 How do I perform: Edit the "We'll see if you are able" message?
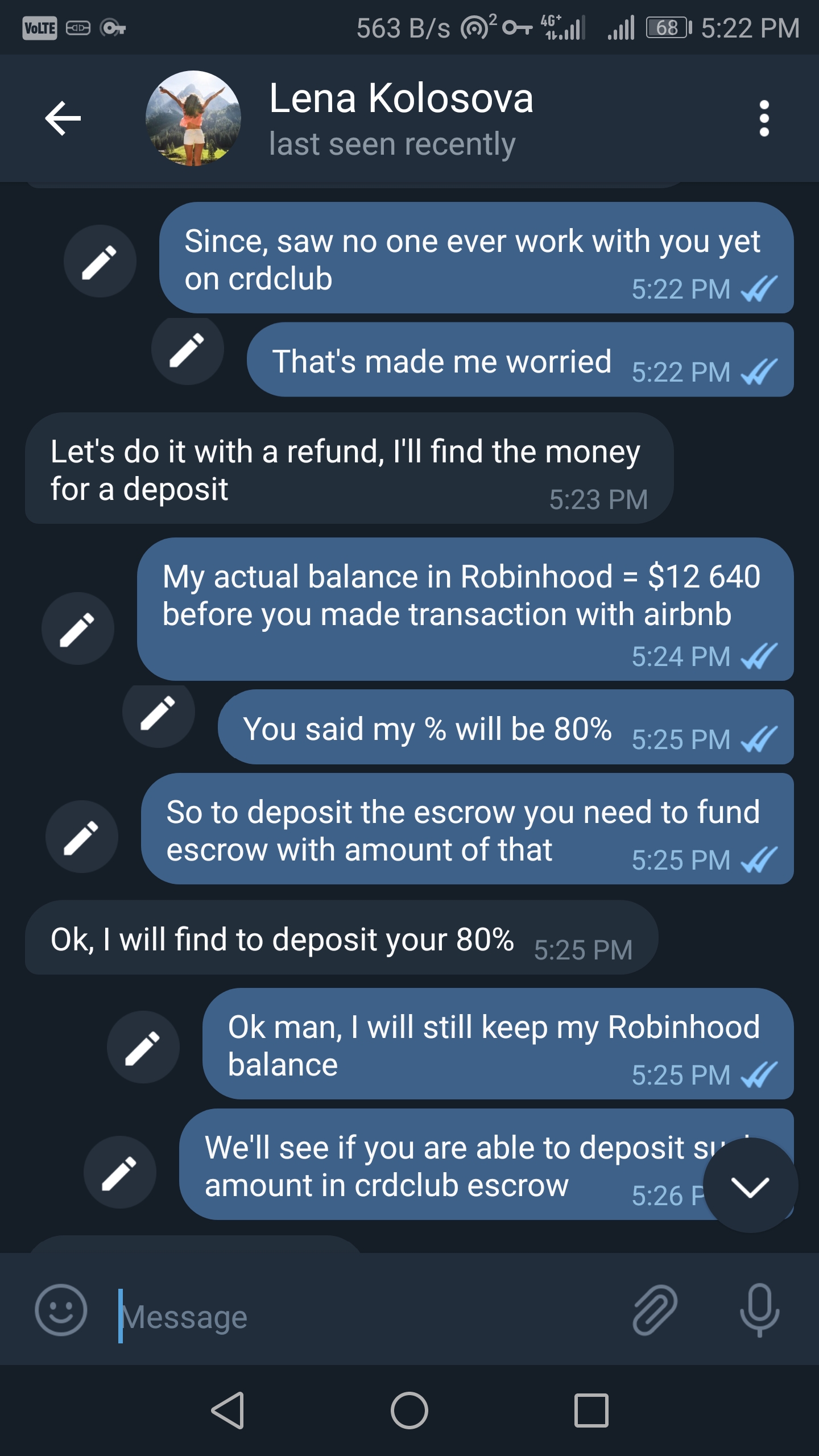coord(120,1173)
